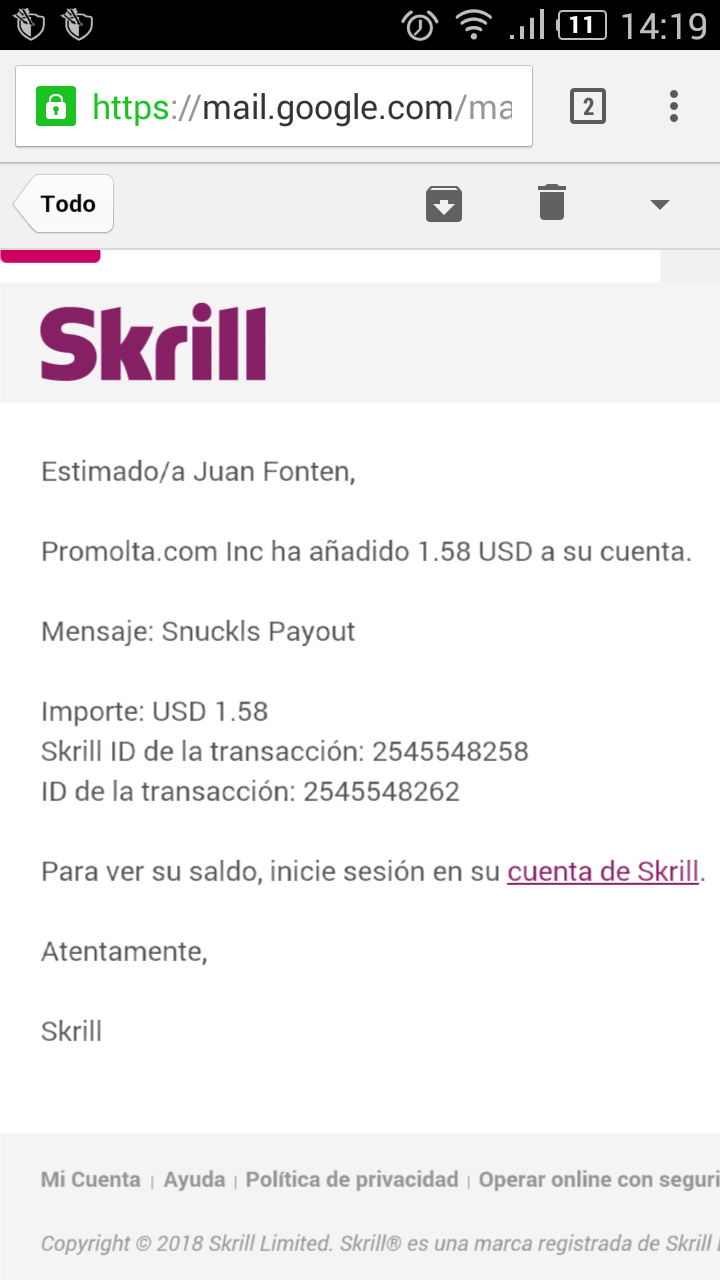Open the cuenta de Skrill link

tap(602, 871)
